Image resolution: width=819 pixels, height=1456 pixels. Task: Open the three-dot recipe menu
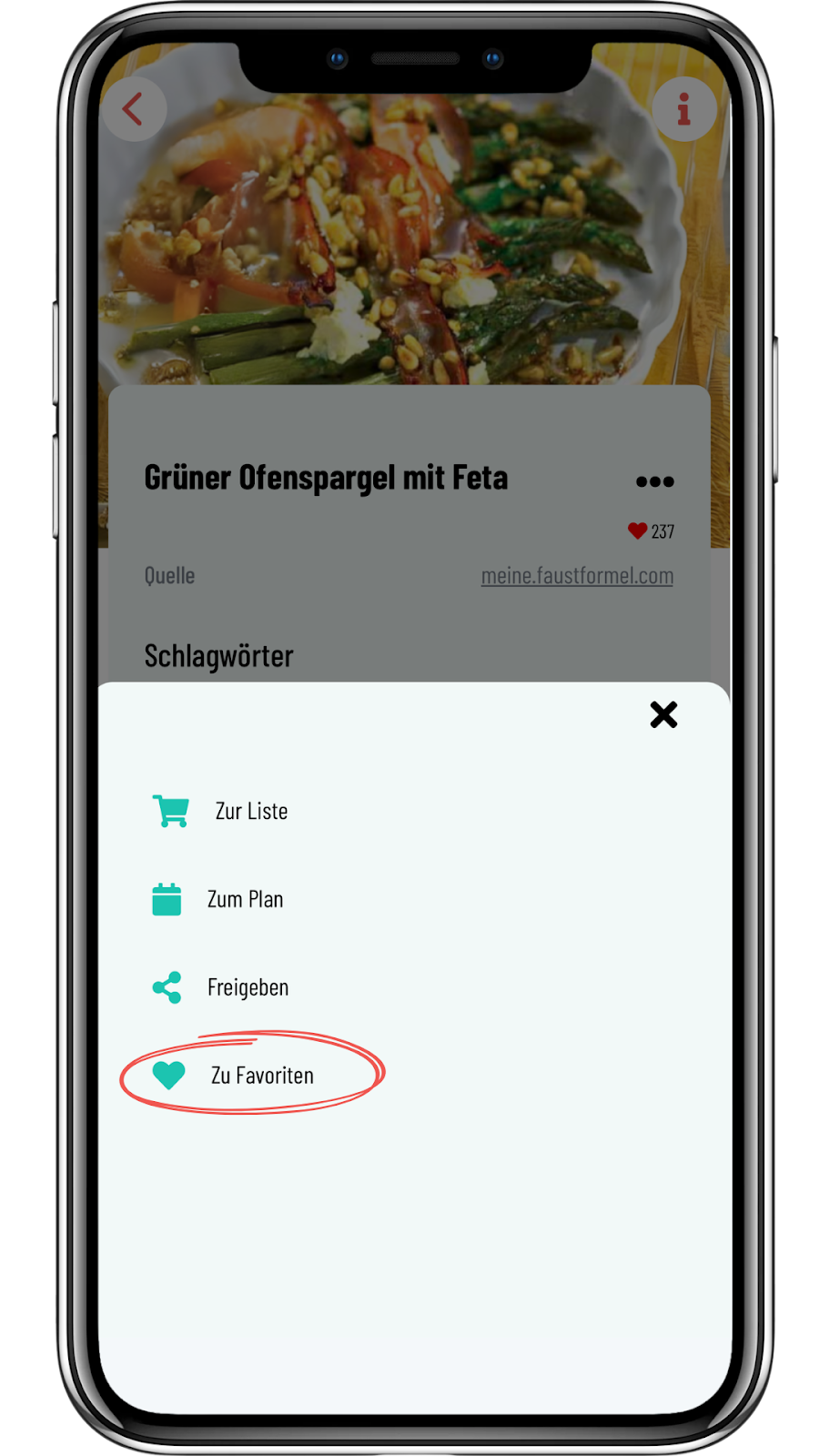[x=654, y=481]
